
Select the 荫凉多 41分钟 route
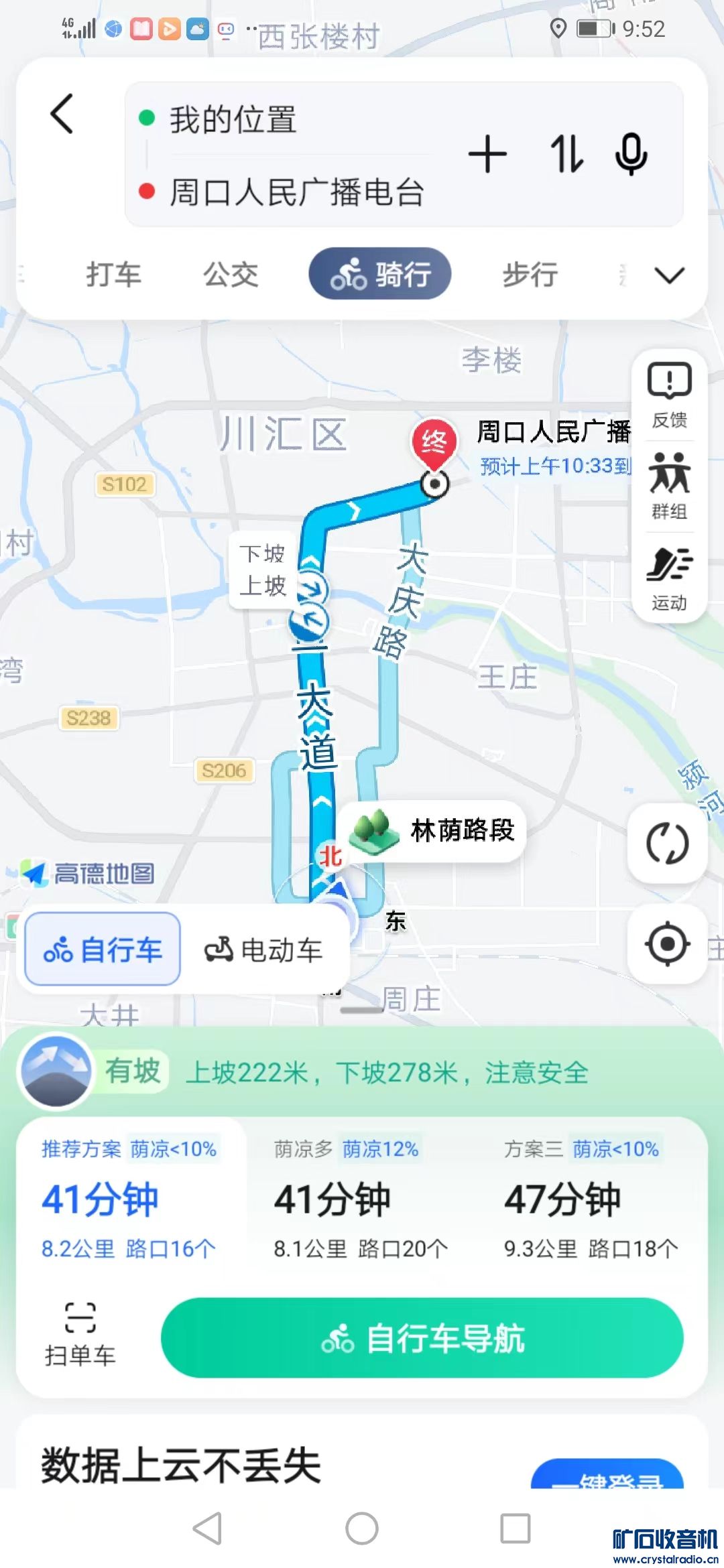pyautogui.click(x=360, y=1198)
